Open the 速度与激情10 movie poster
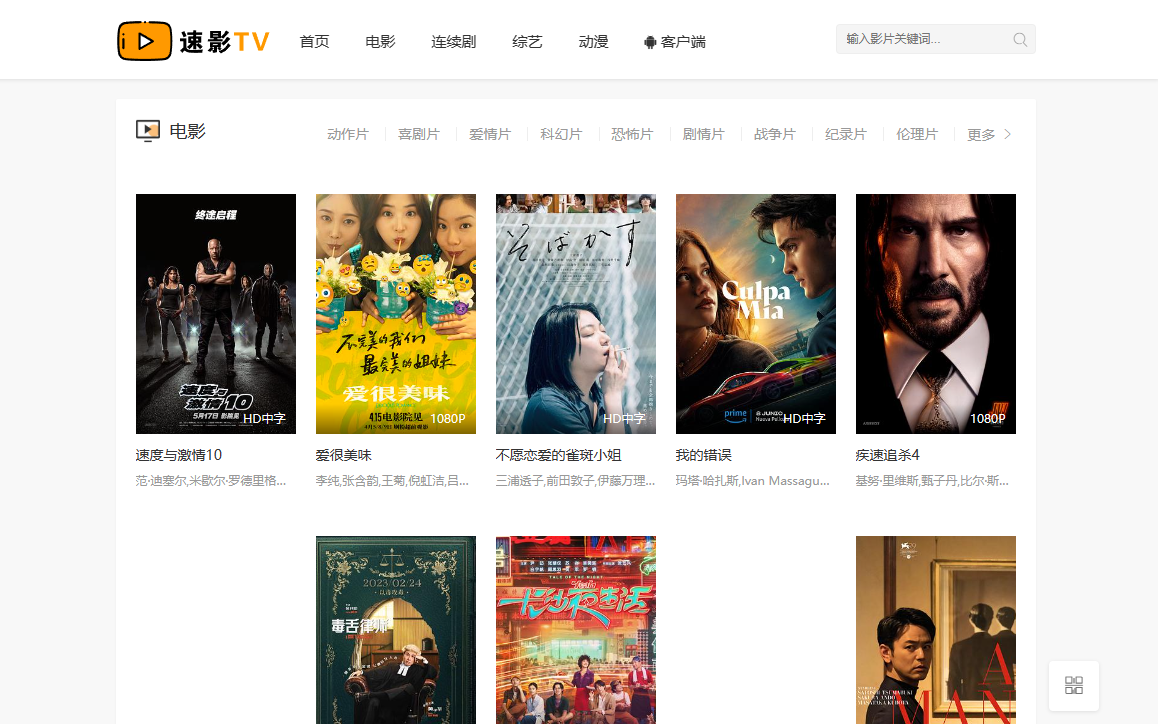Screen dimensions: 1158x724 (x=216, y=313)
